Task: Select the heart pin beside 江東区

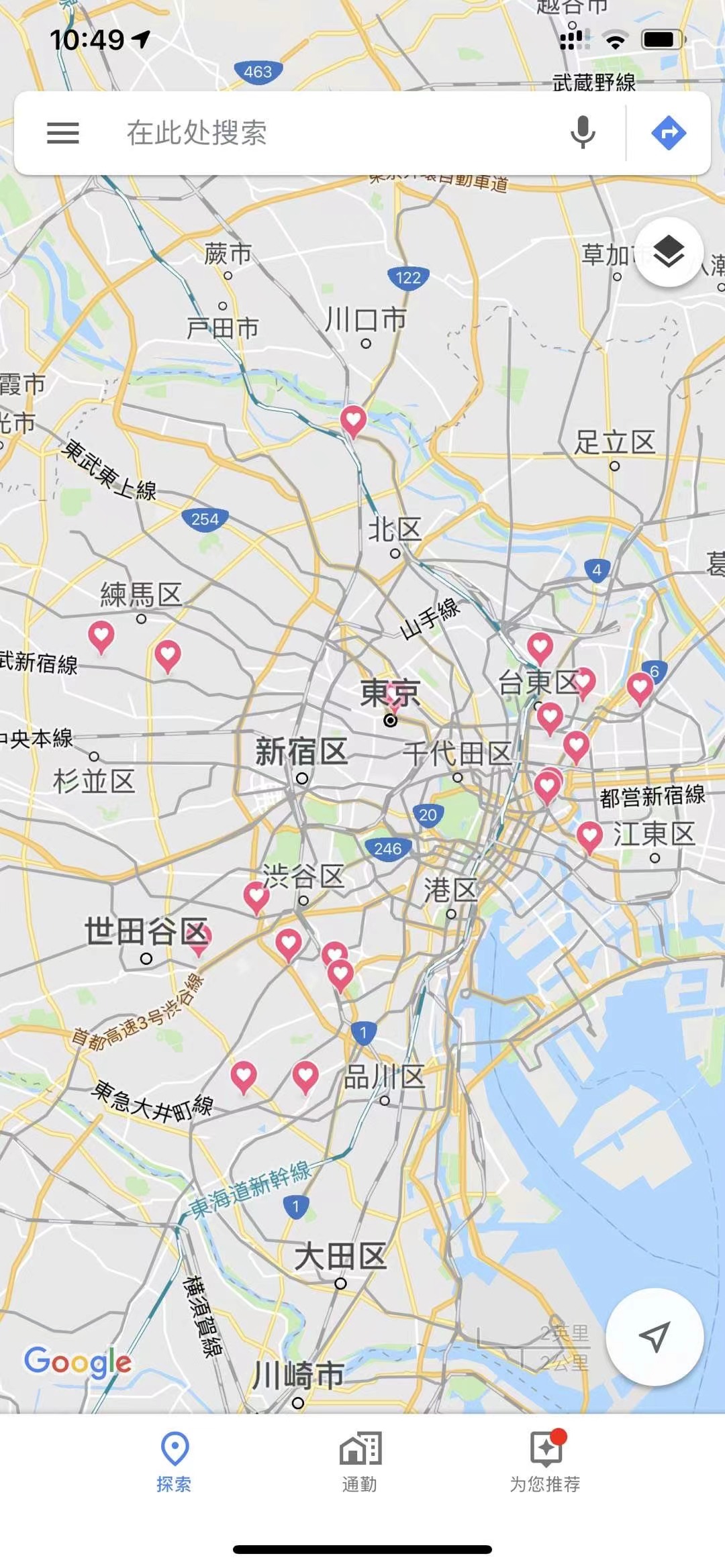Action: click(x=589, y=835)
